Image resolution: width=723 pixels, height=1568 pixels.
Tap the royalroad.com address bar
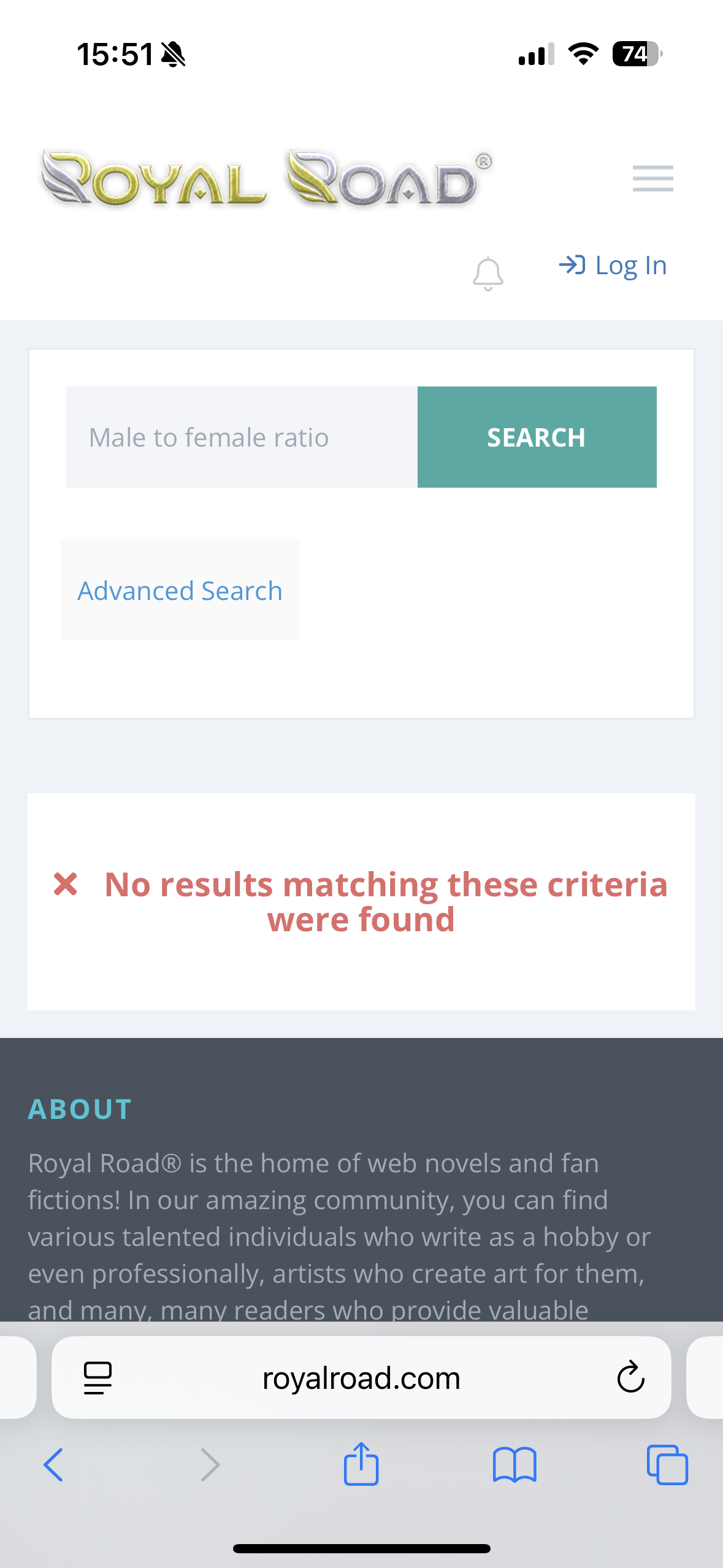[361, 1378]
